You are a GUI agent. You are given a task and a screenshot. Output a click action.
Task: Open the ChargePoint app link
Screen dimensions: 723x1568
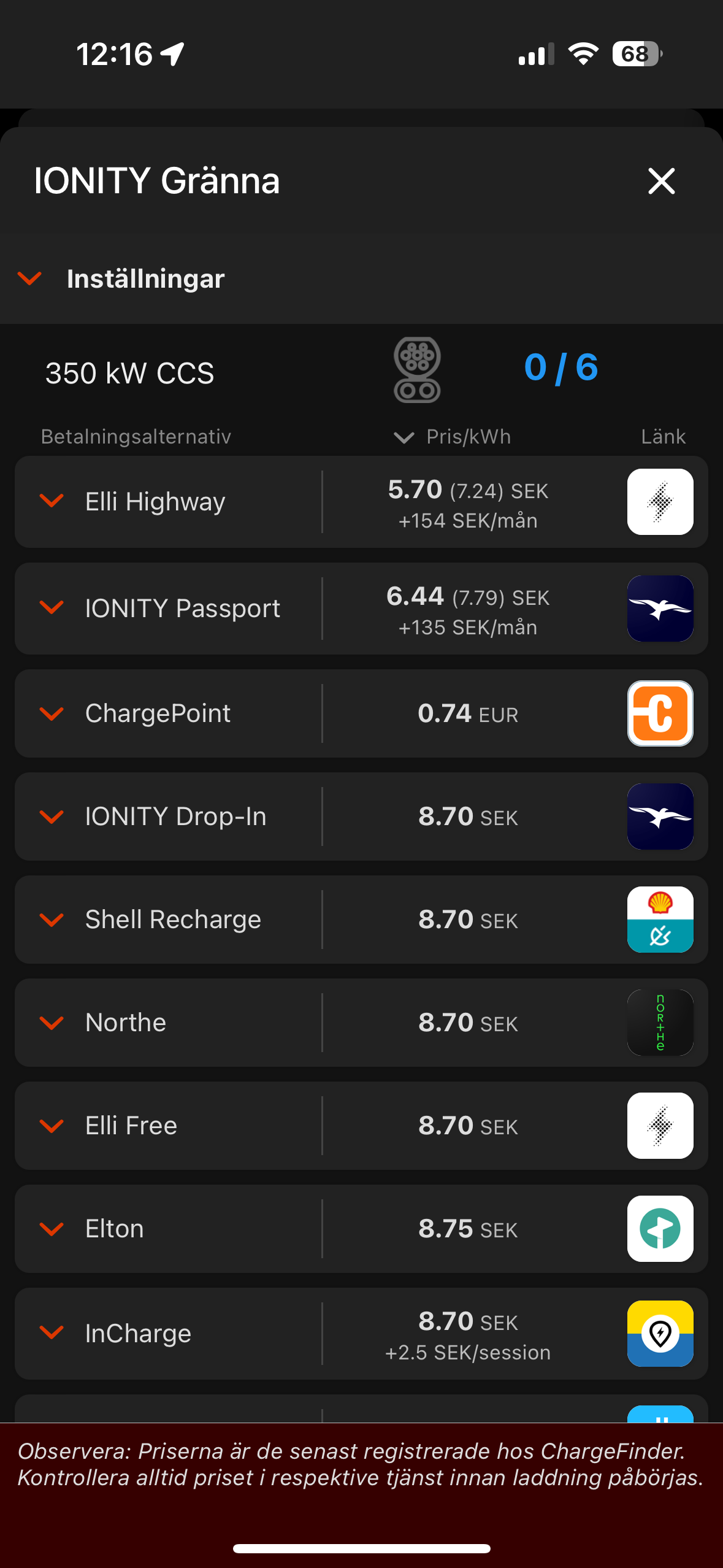click(x=660, y=713)
